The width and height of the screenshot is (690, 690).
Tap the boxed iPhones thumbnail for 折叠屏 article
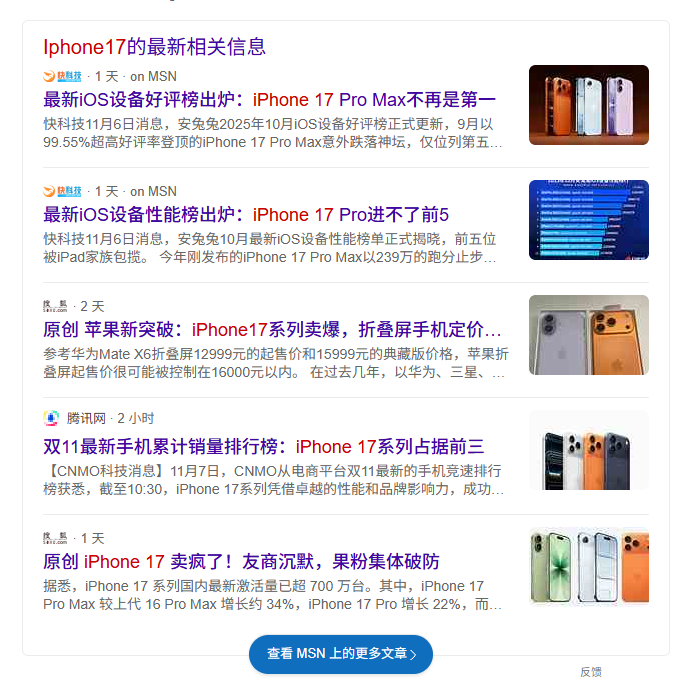coord(588,335)
